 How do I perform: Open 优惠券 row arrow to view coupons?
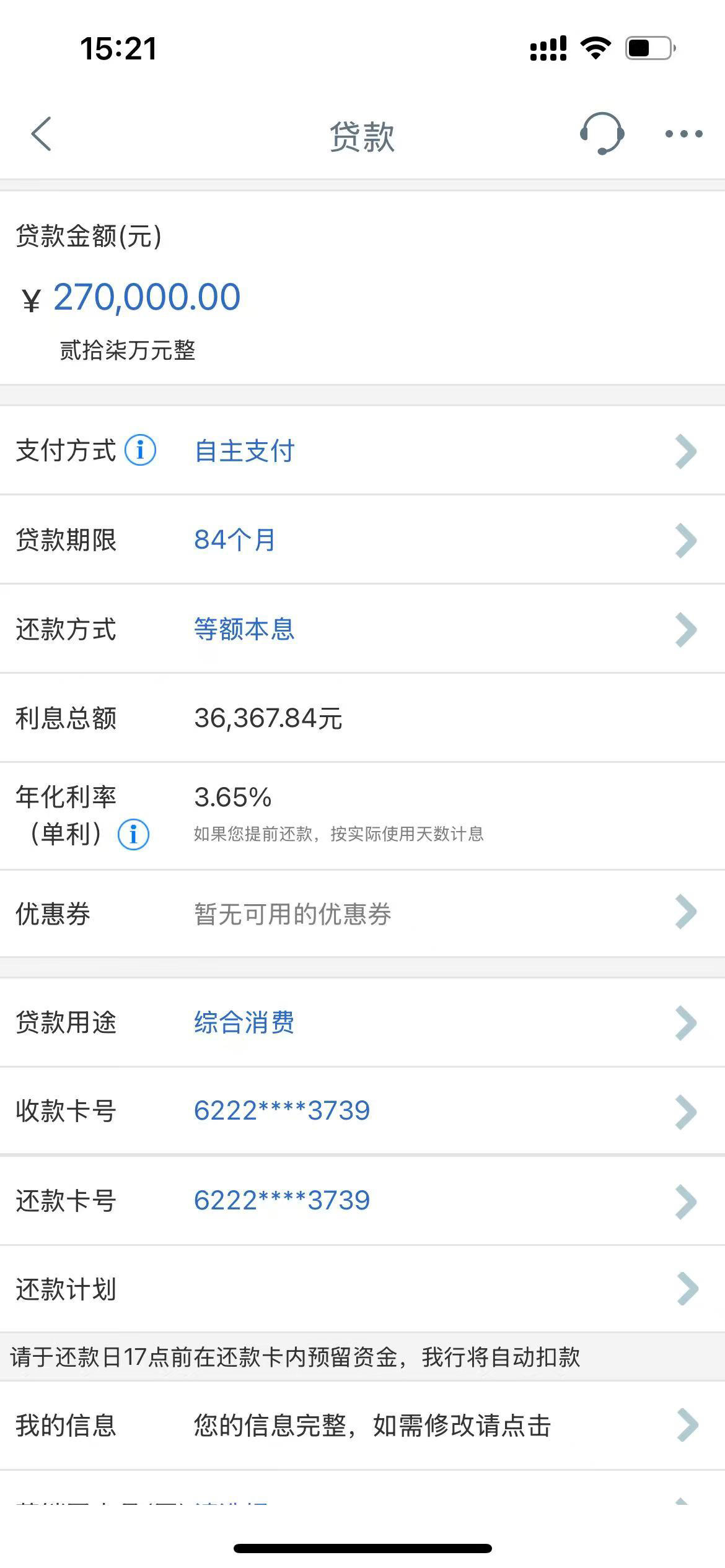(x=685, y=911)
